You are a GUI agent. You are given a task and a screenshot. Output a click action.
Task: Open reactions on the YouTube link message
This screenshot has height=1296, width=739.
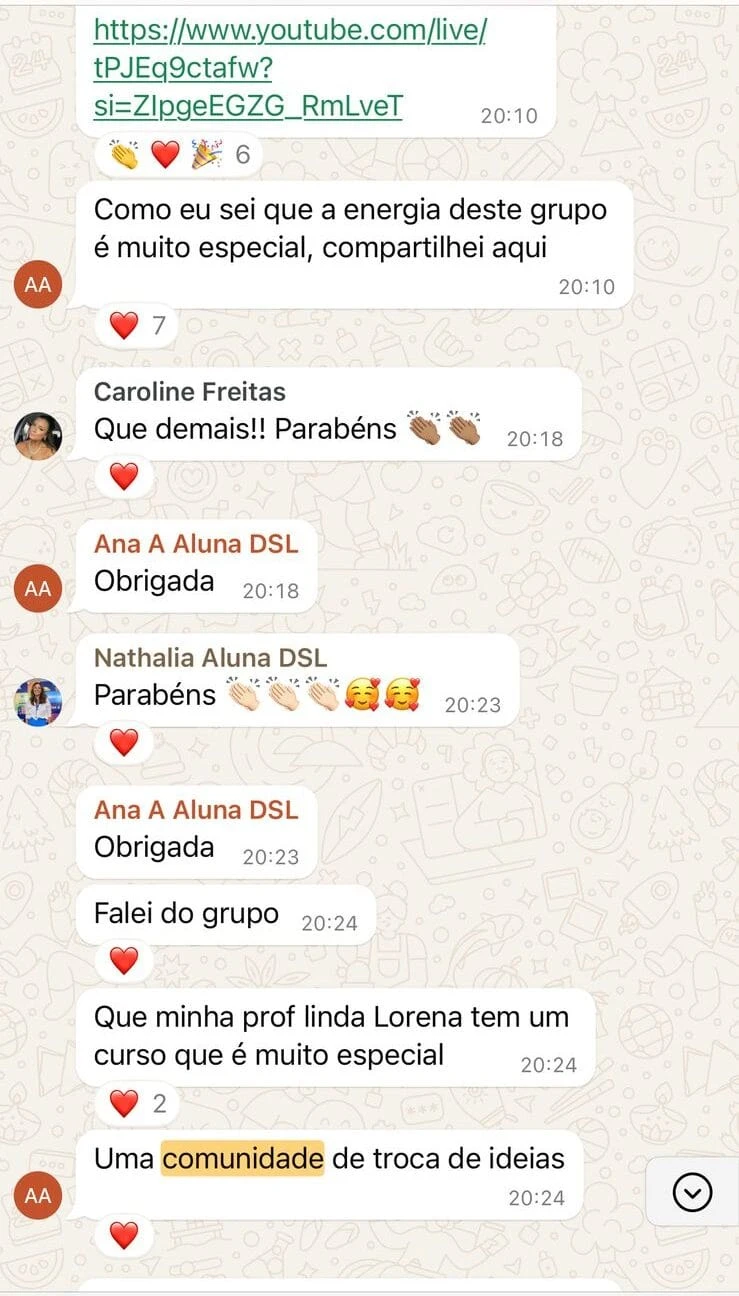[x=180, y=155]
